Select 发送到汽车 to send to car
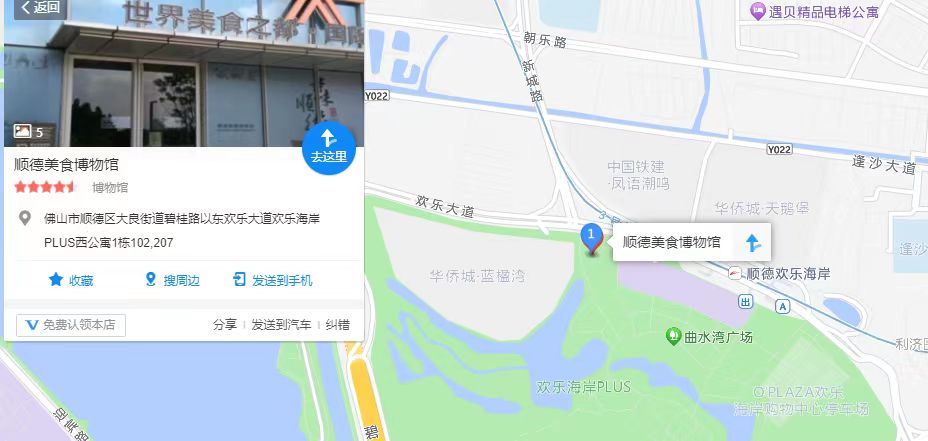 click(281, 325)
